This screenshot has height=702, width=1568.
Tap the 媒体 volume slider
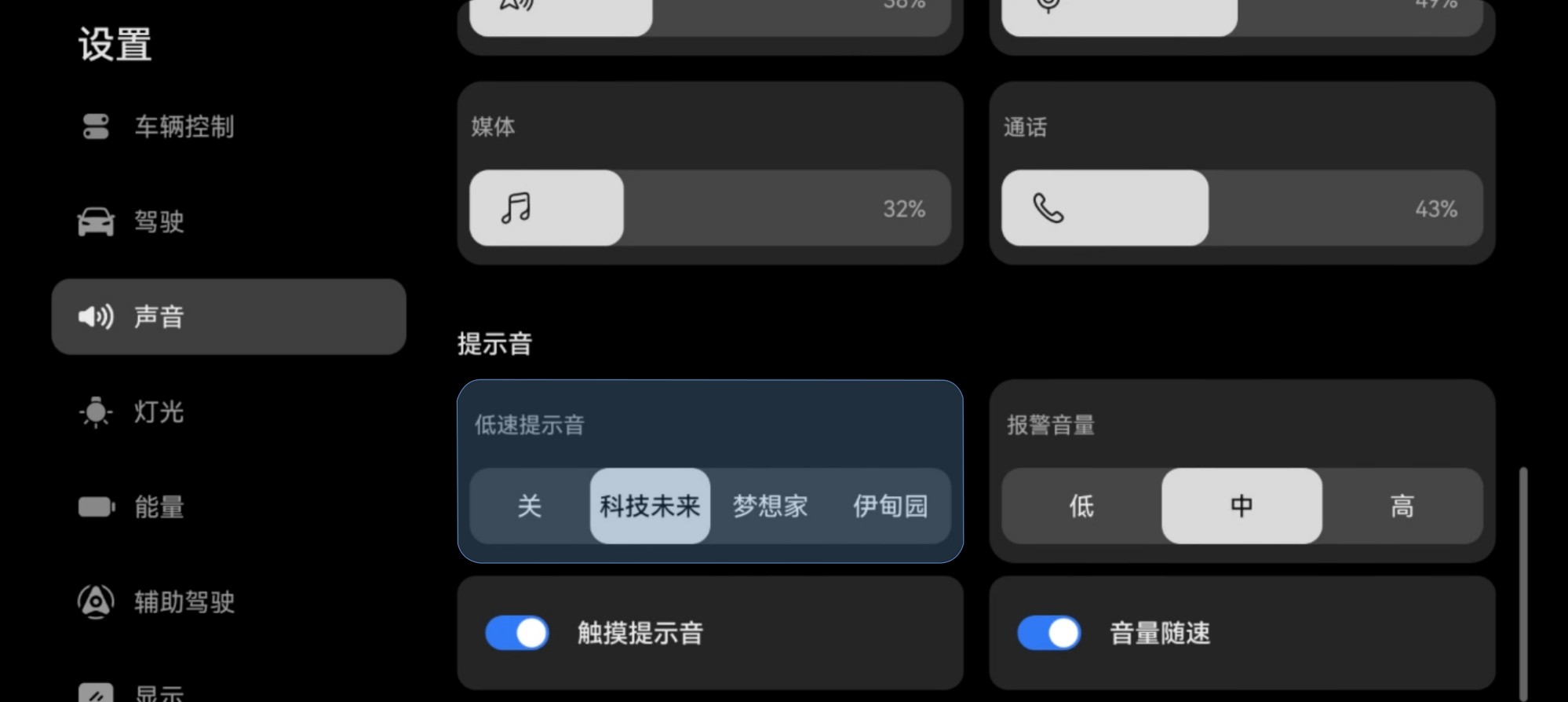coord(709,208)
